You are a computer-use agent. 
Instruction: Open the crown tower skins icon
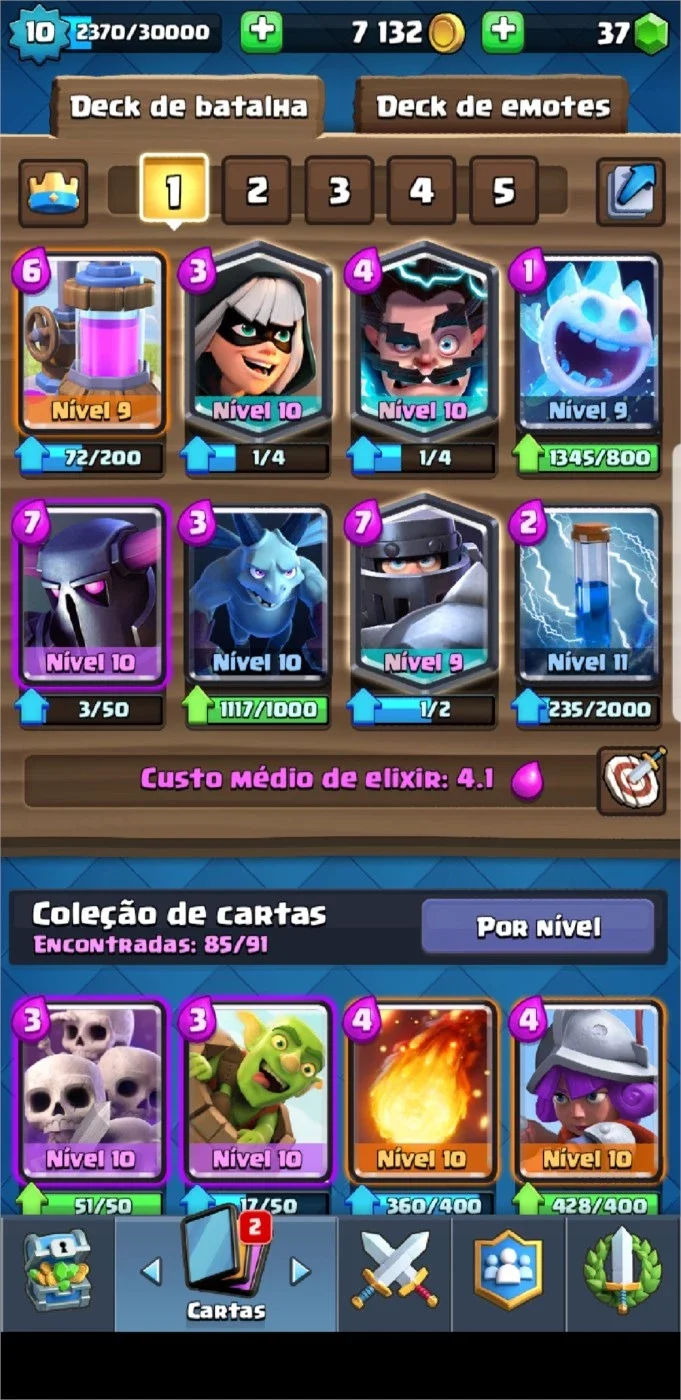pyautogui.click(x=52, y=191)
